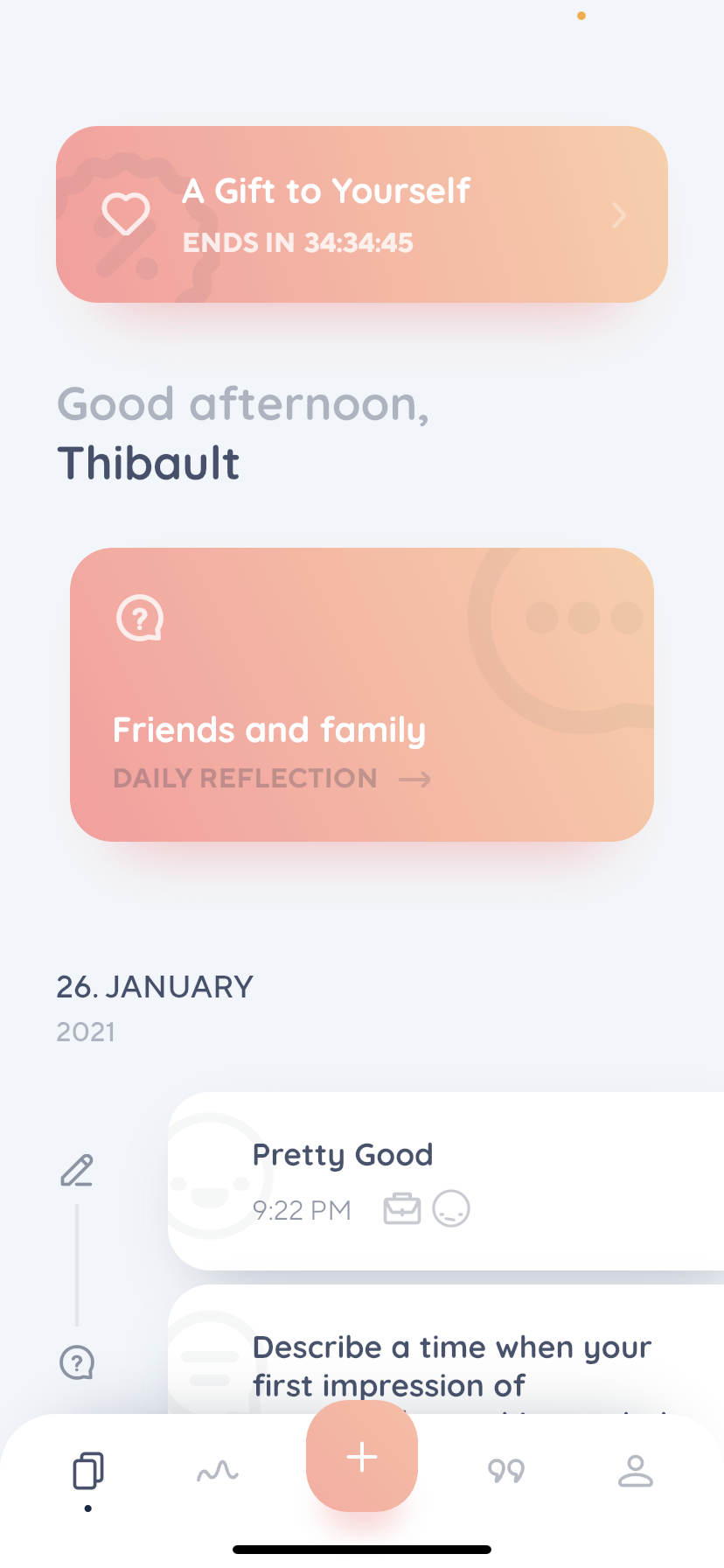Open Daily Reflection using the arrow

(417, 779)
